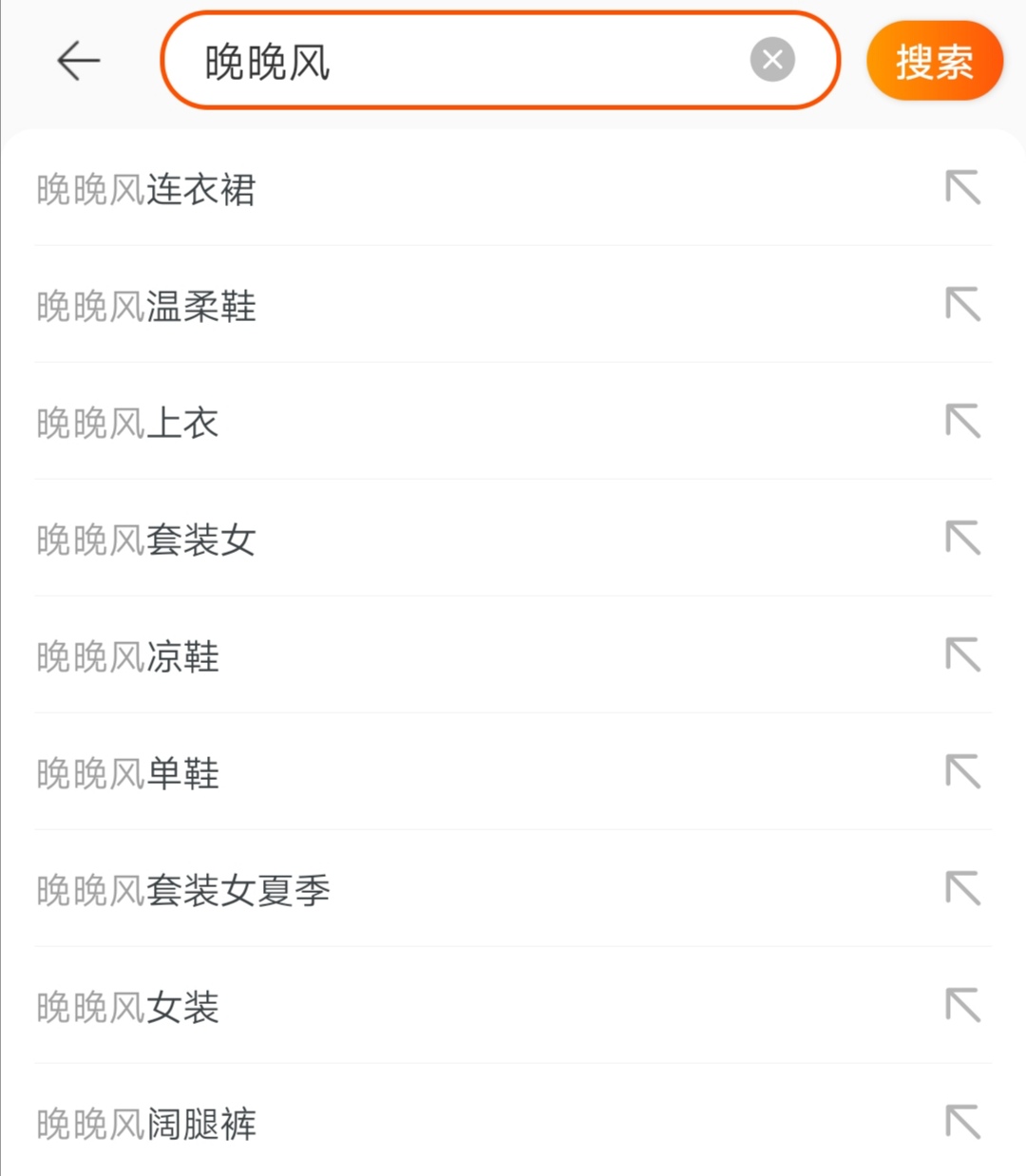Tap the 搜索 button to search

pos(934,60)
